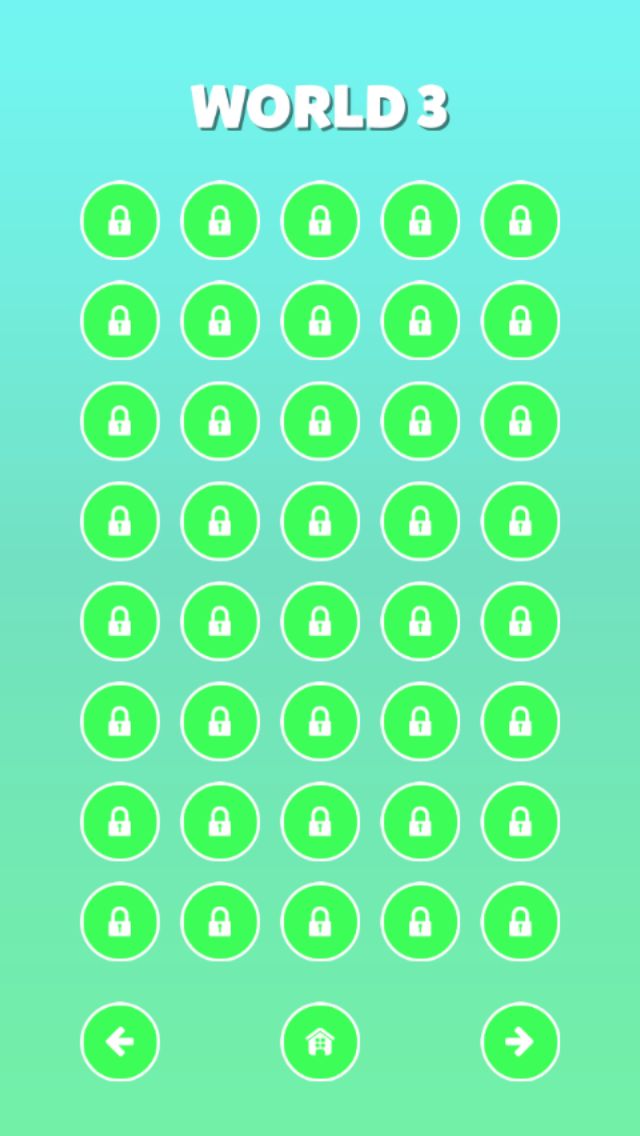Screen dimensions: 640x1136
Task: Go to the previous world
Action: coord(120,1042)
